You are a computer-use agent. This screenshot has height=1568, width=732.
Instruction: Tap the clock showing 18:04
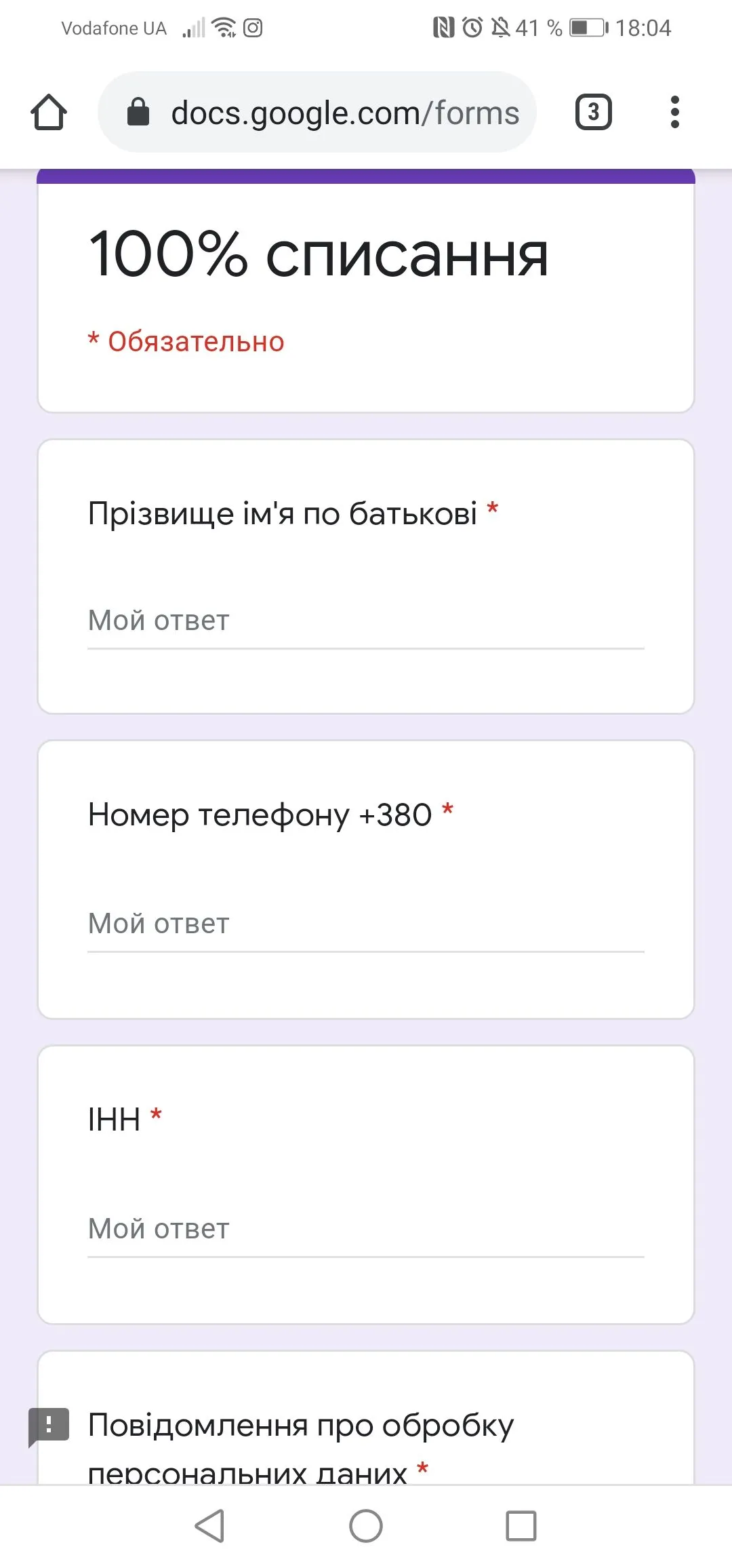(644, 27)
